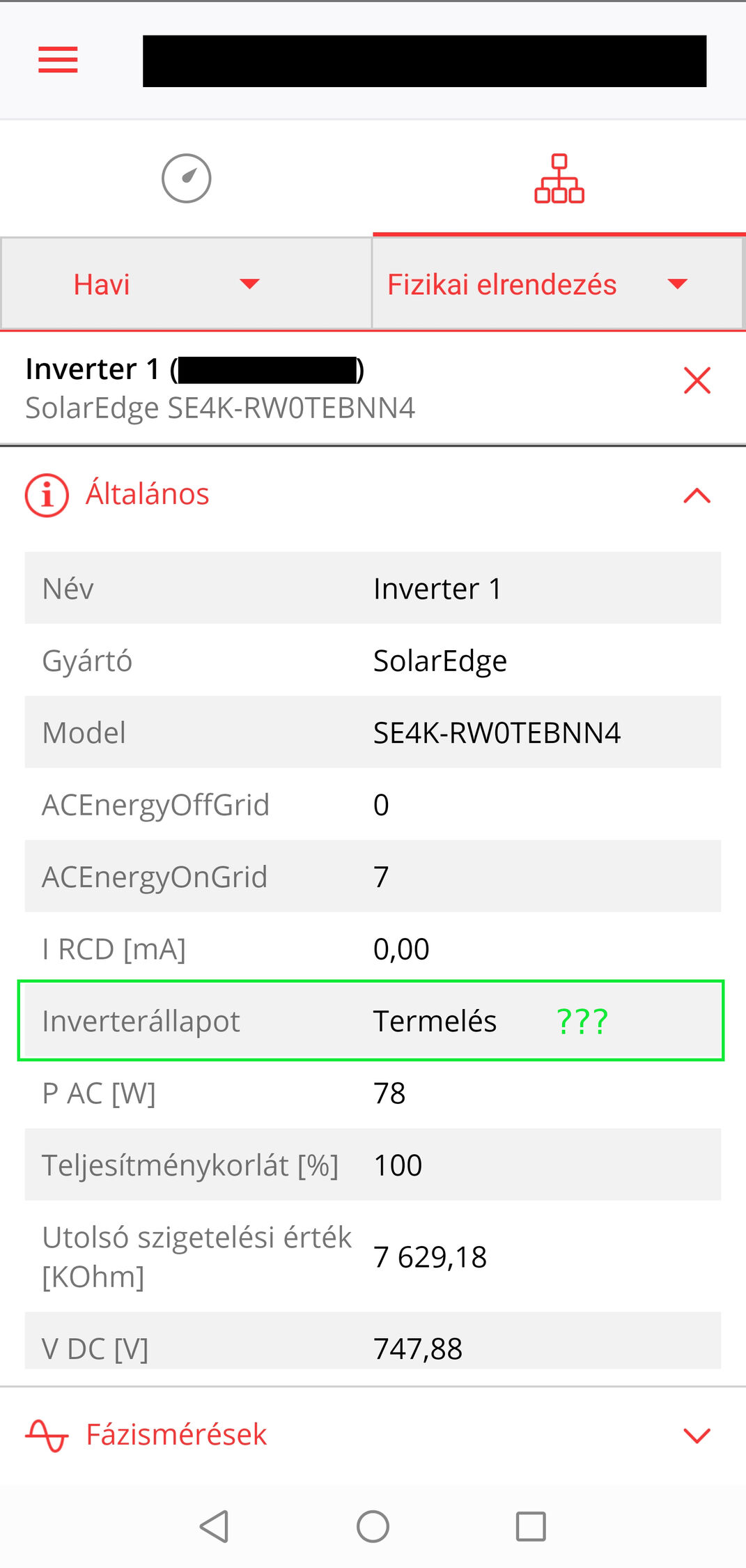This screenshot has width=746, height=1568.
Task: Open the Havi period dropdown
Action: click(x=186, y=284)
